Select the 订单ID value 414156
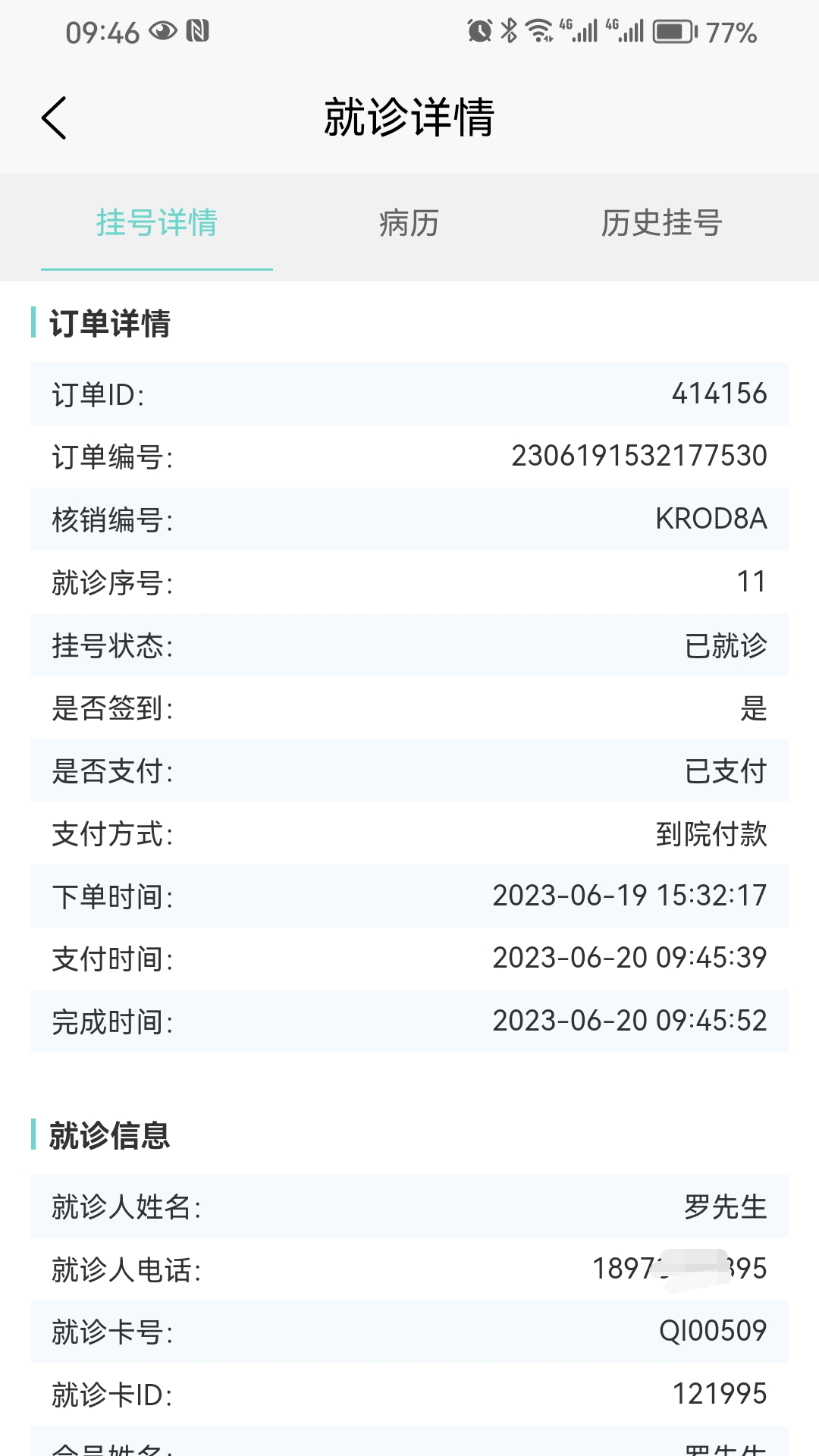This screenshot has height=1456, width=819. (x=719, y=394)
